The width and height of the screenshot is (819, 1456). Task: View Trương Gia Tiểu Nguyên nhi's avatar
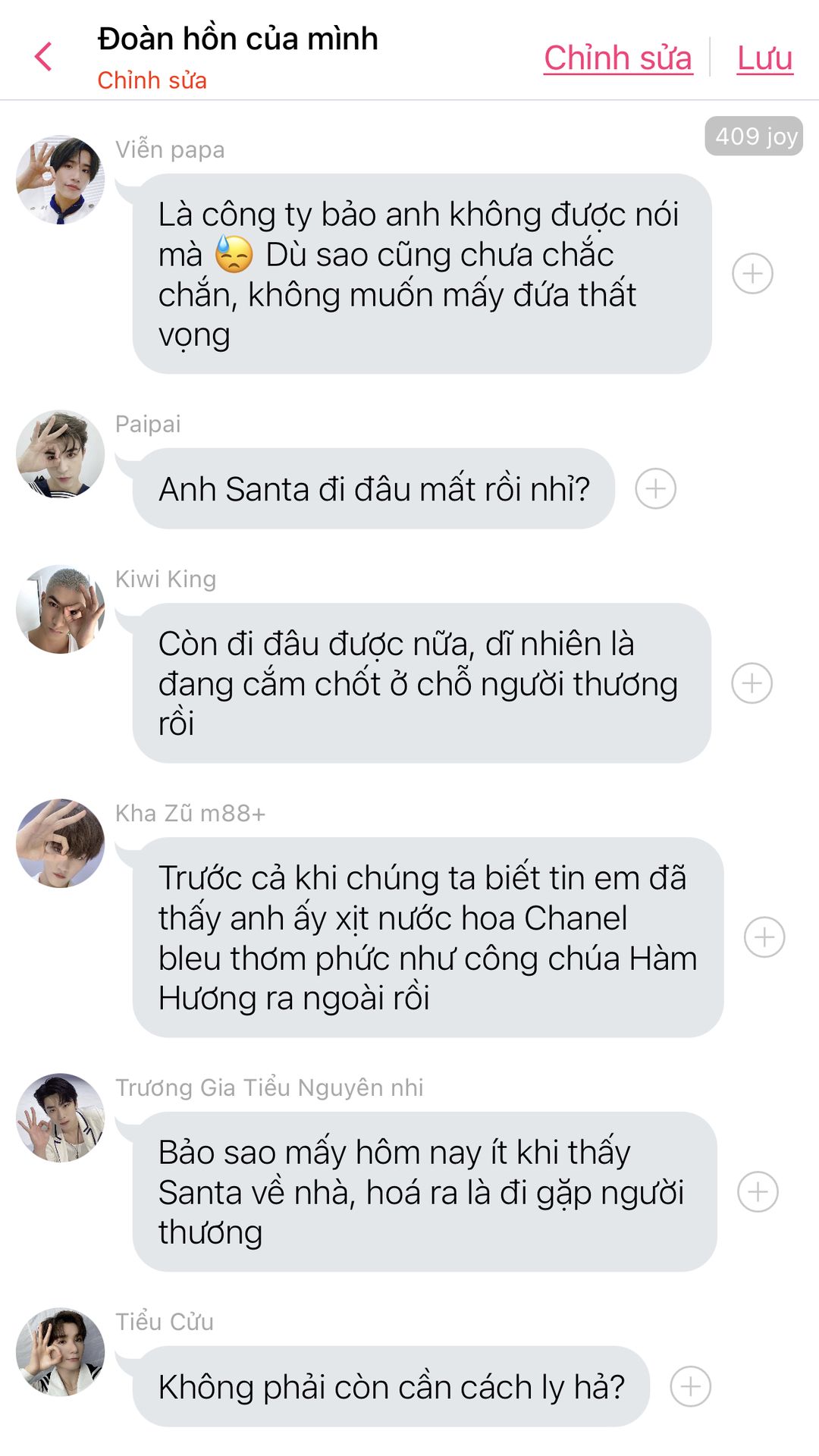(x=61, y=1118)
